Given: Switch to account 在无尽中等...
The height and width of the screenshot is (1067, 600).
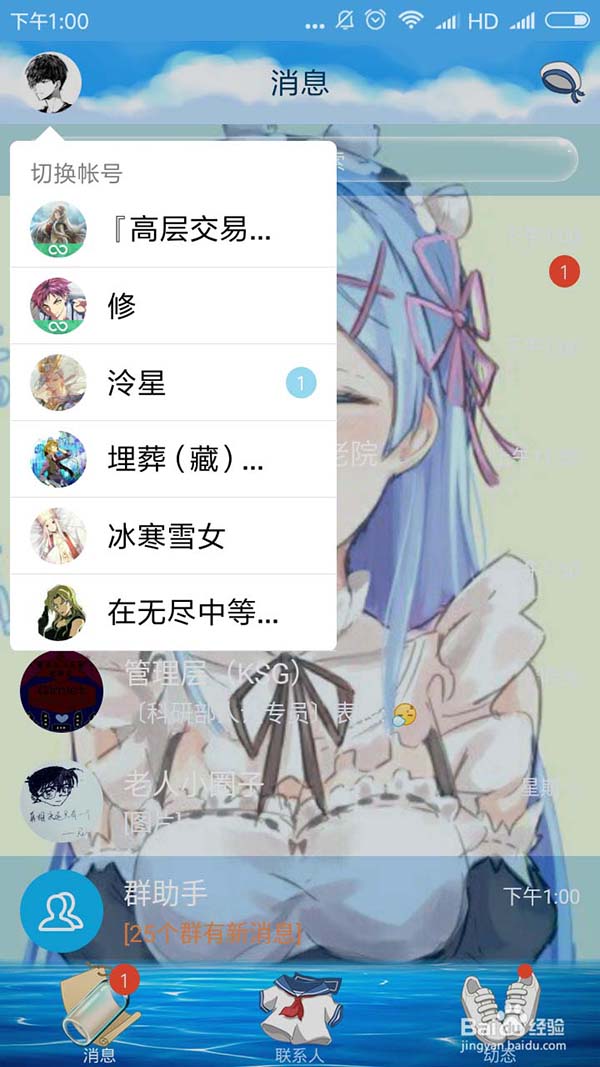Looking at the screenshot, I should click(172, 612).
